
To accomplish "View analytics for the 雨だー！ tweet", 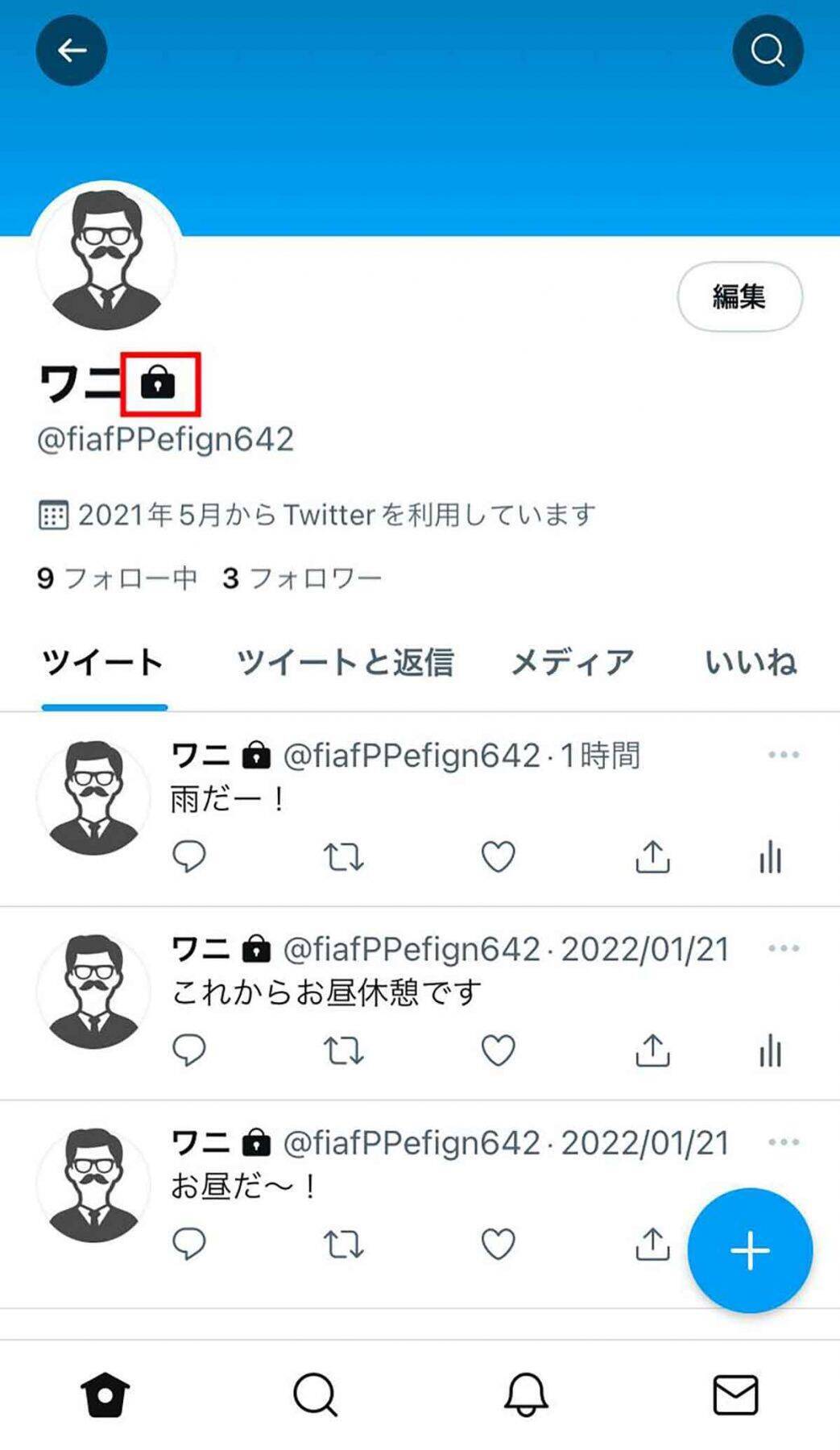I will coord(770,856).
